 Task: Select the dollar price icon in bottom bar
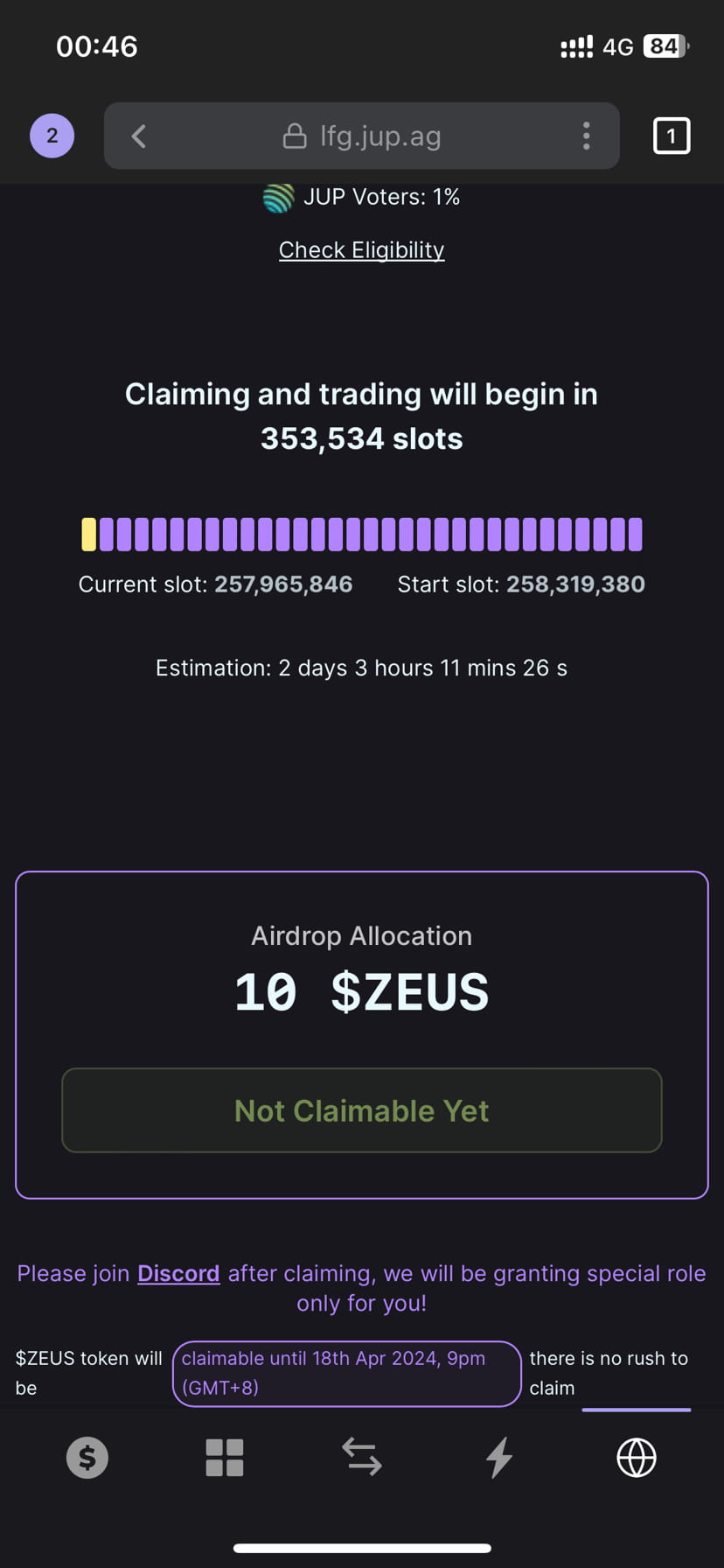coord(87,1457)
